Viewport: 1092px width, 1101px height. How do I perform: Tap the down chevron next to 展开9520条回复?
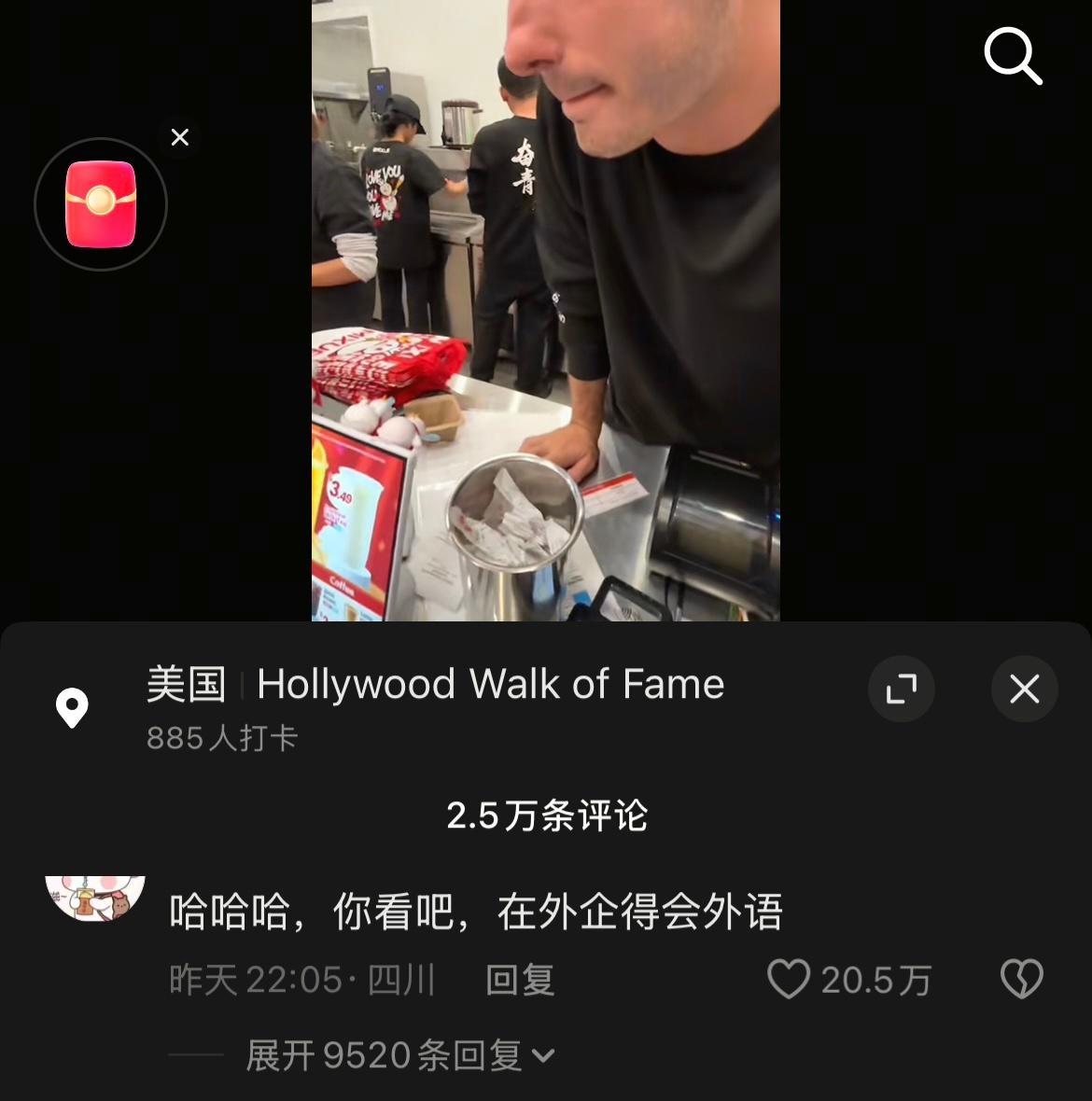[x=544, y=1055]
